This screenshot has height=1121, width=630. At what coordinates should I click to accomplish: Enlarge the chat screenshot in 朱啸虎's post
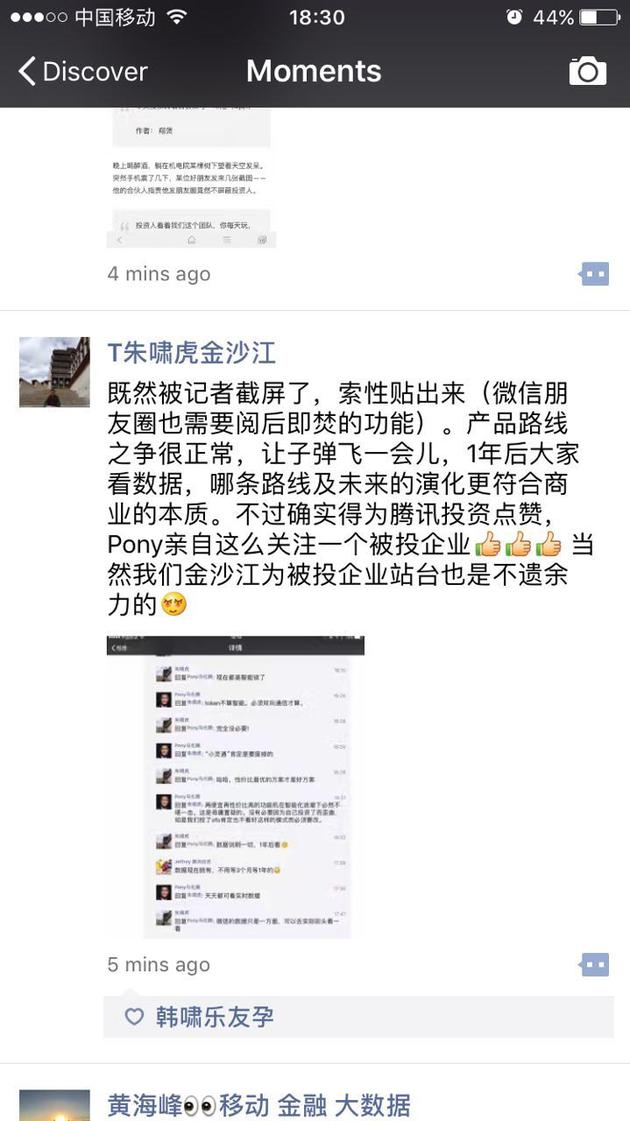[236, 786]
